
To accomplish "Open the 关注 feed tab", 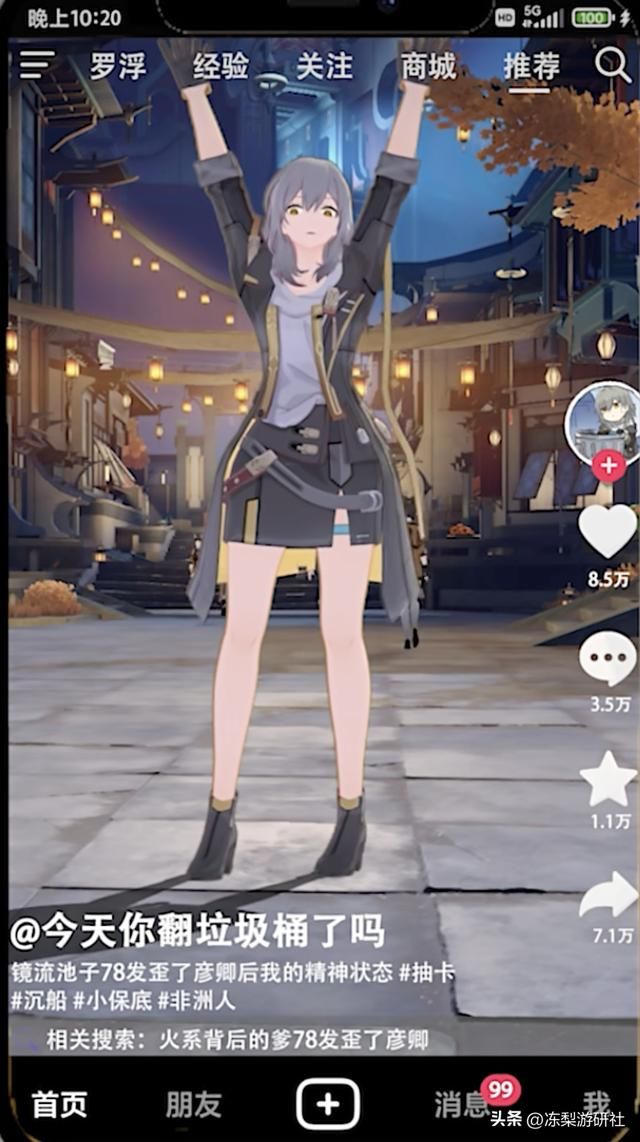I will click(x=325, y=67).
